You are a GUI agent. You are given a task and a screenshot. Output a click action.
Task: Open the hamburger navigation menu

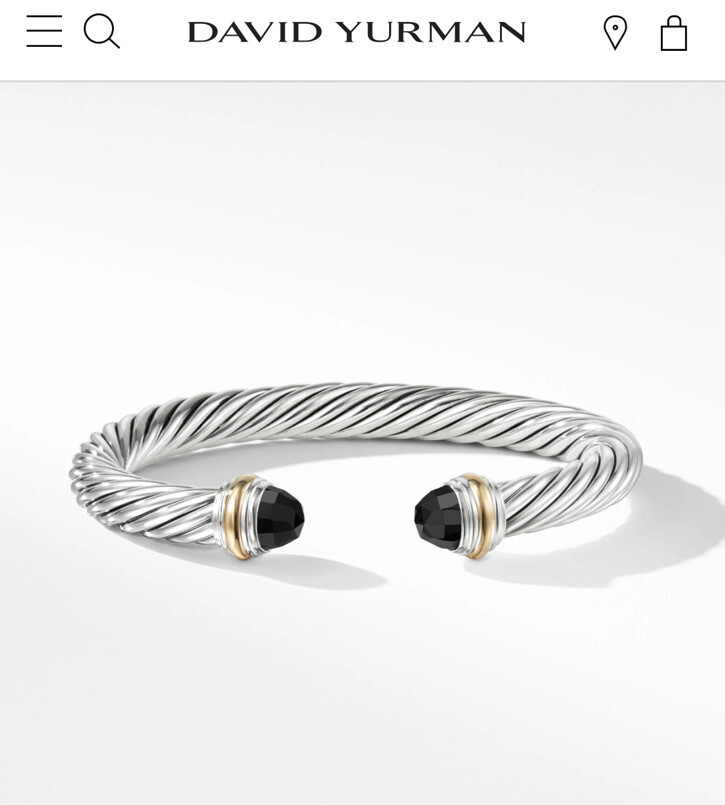click(x=44, y=31)
